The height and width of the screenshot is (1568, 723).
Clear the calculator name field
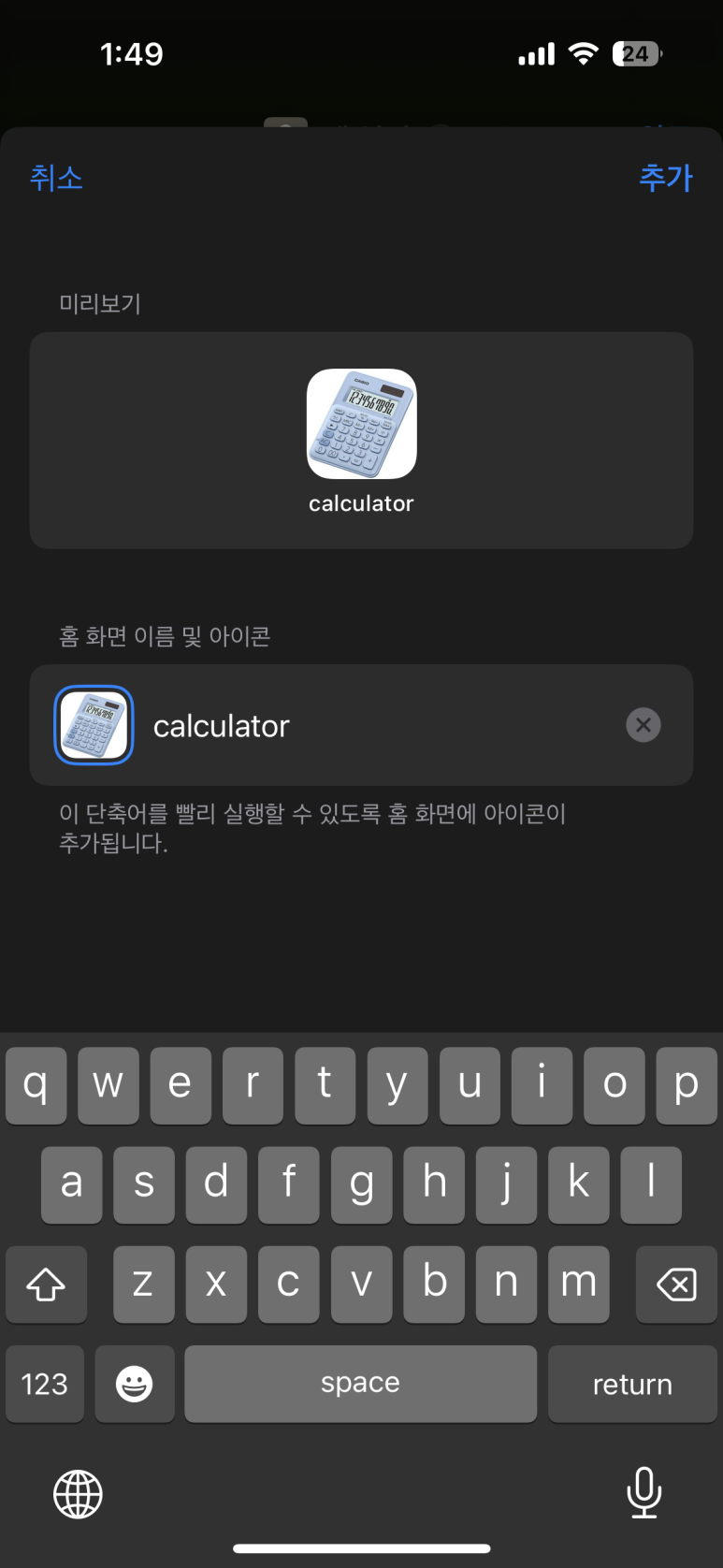pyautogui.click(x=643, y=725)
